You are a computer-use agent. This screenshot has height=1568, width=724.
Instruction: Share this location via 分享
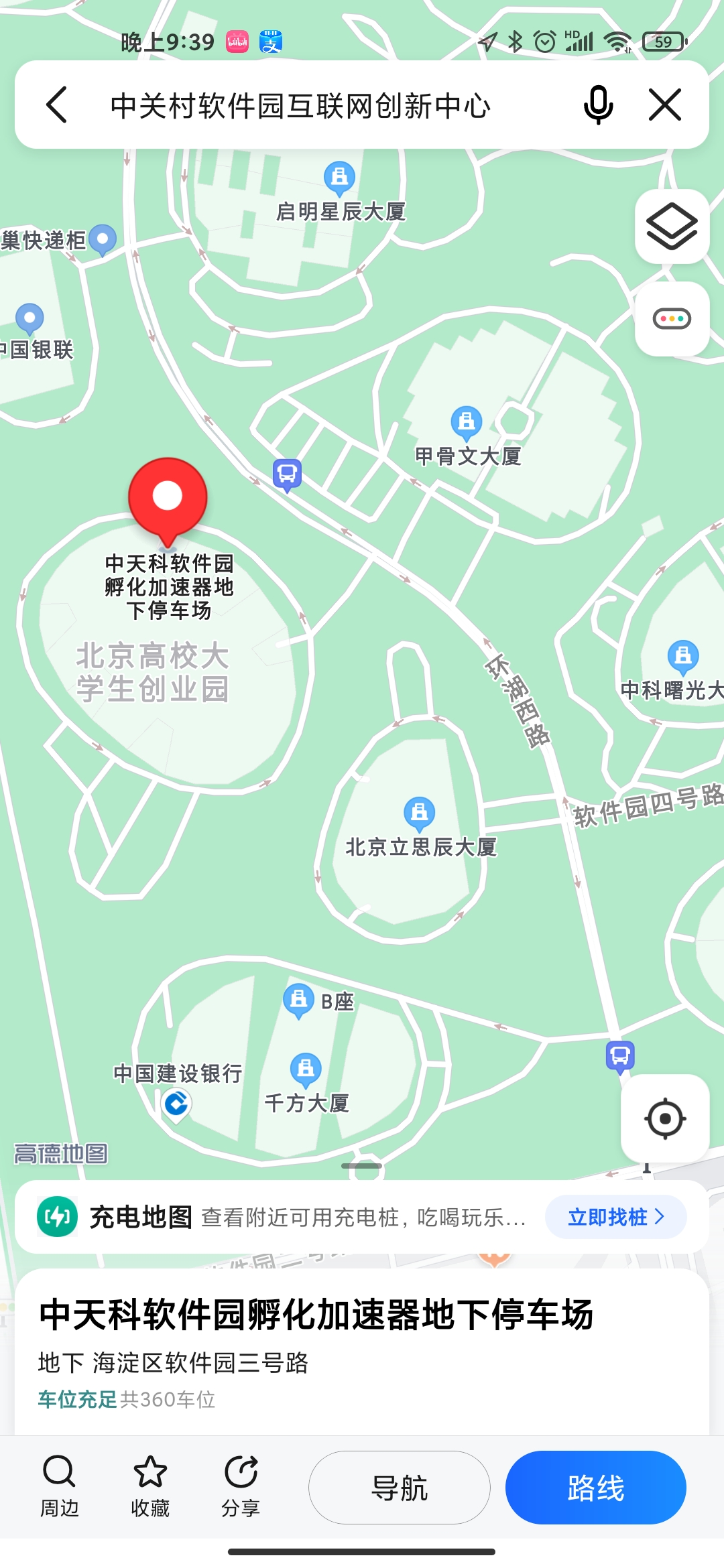241,1486
